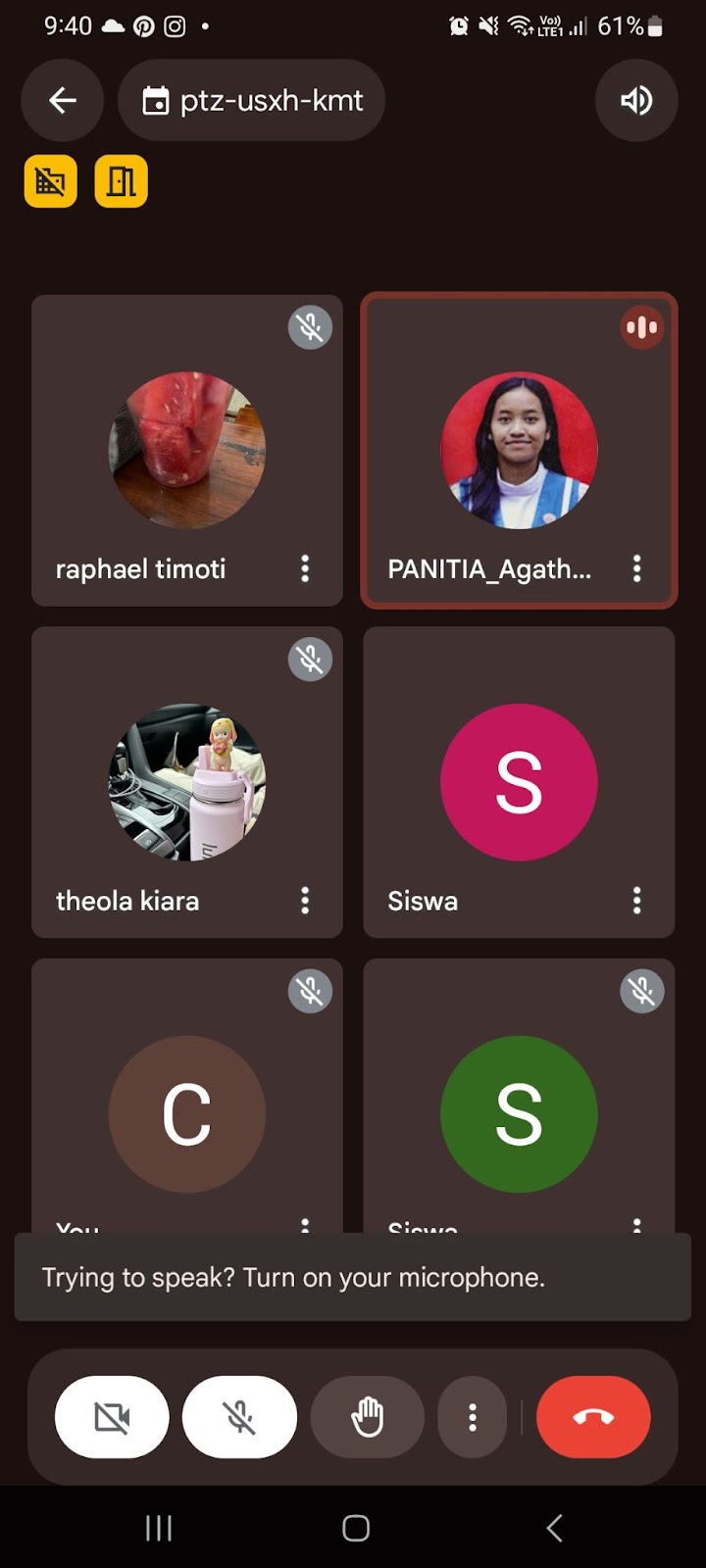Tap the system home button
The image size is (706, 1568).
pos(355,1528)
